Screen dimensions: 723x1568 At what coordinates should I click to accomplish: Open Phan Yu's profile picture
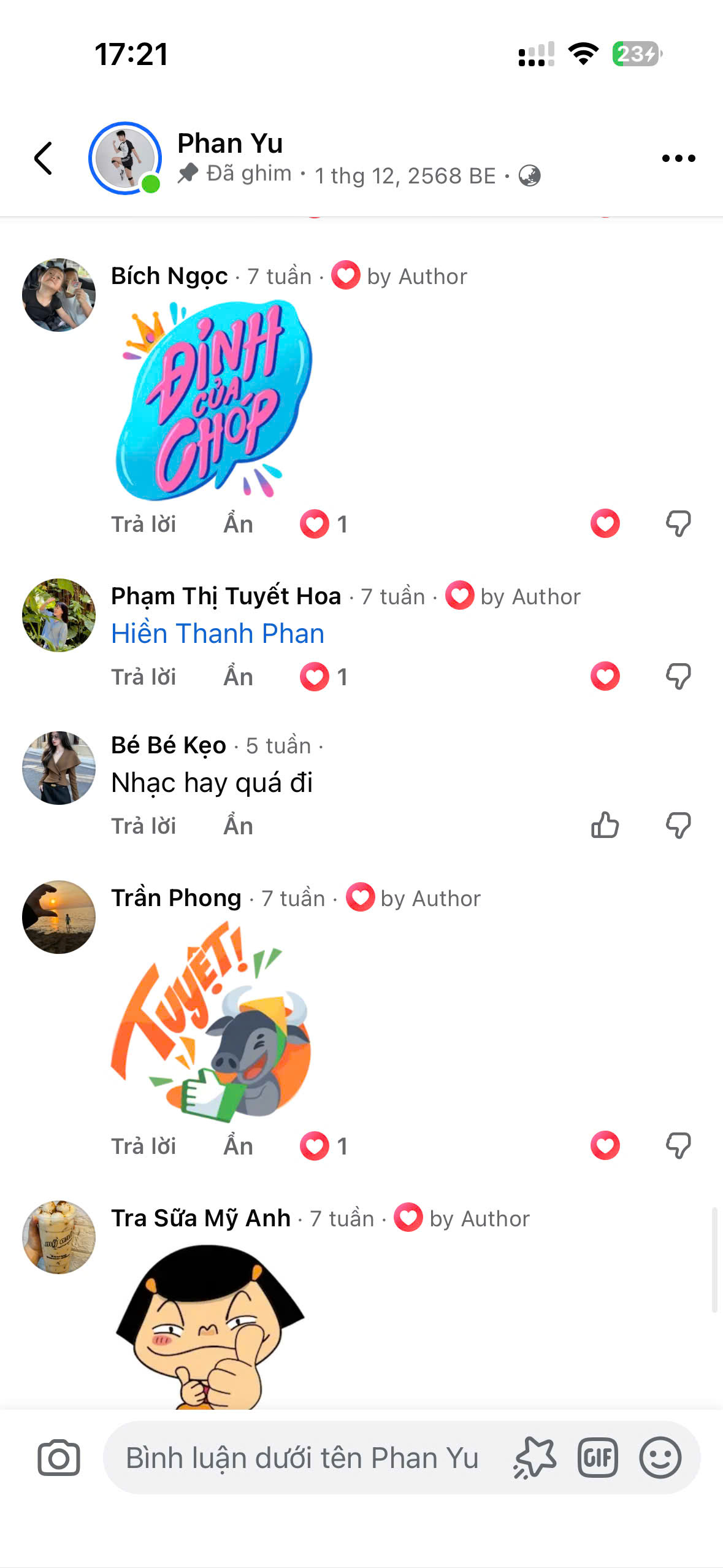click(x=125, y=158)
